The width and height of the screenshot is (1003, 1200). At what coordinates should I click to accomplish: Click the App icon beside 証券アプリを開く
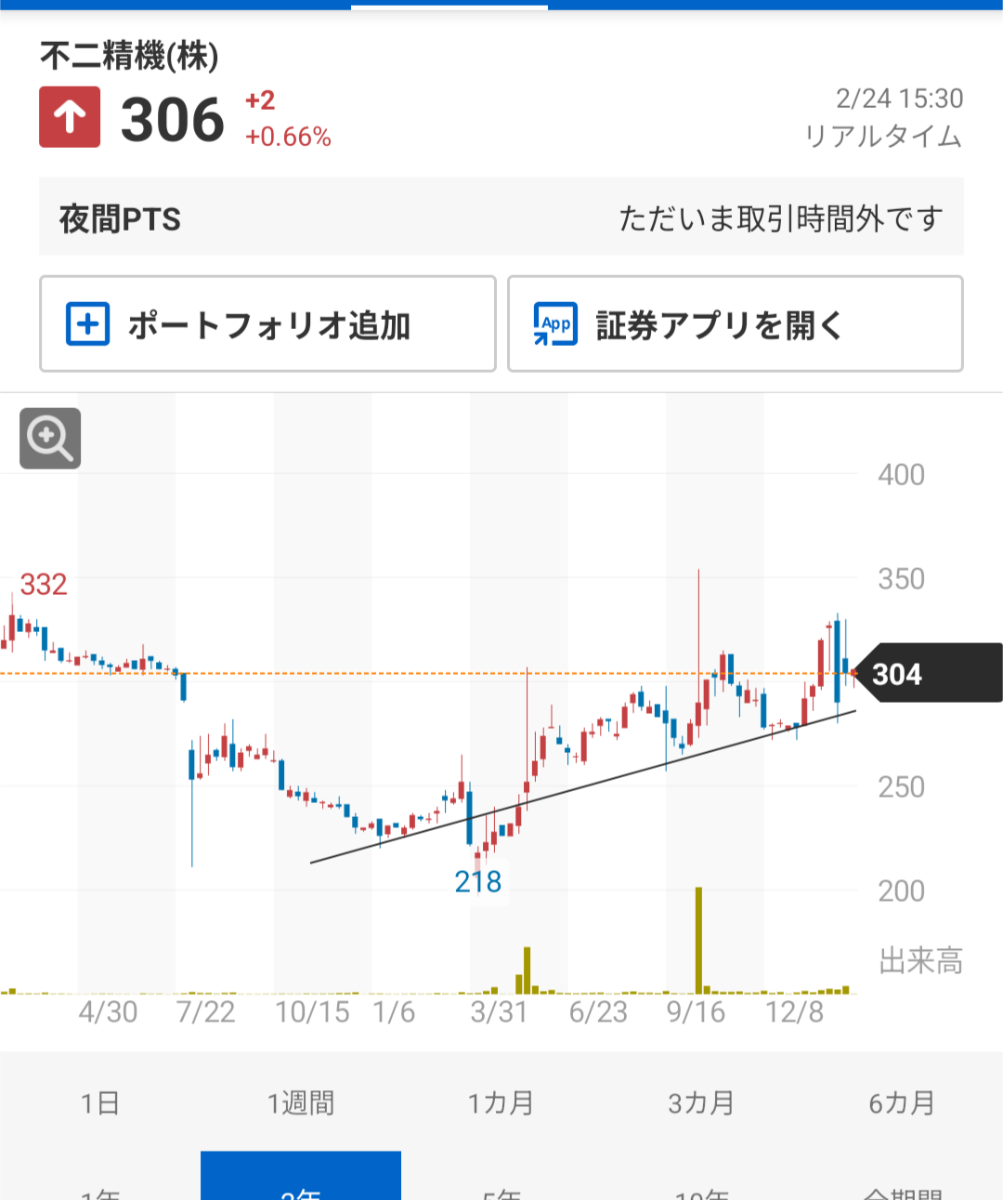click(x=556, y=323)
